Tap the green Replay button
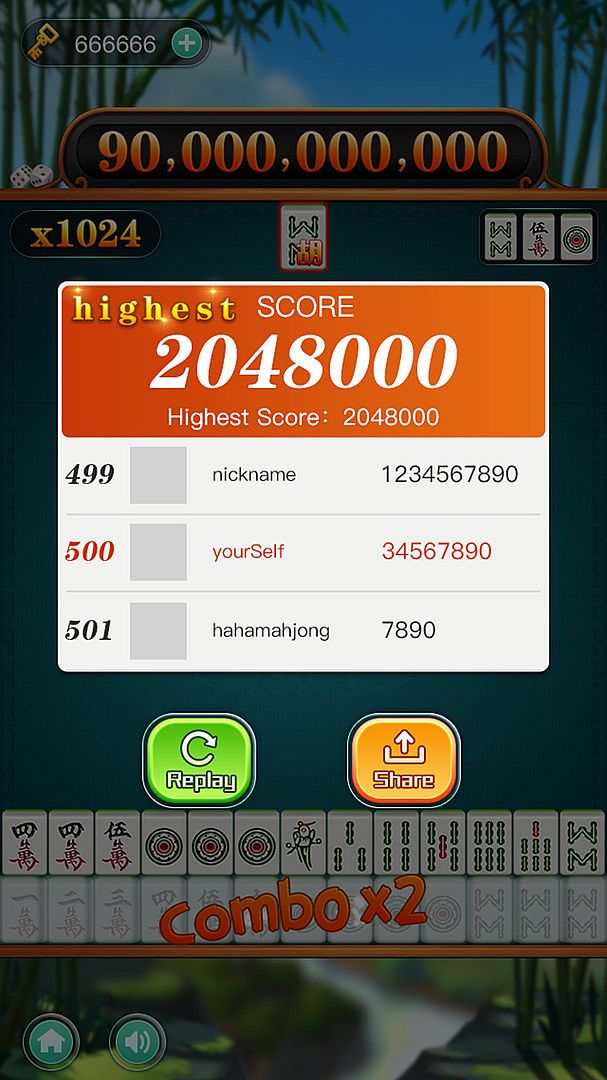The image size is (607, 1080). [x=200, y=760]
